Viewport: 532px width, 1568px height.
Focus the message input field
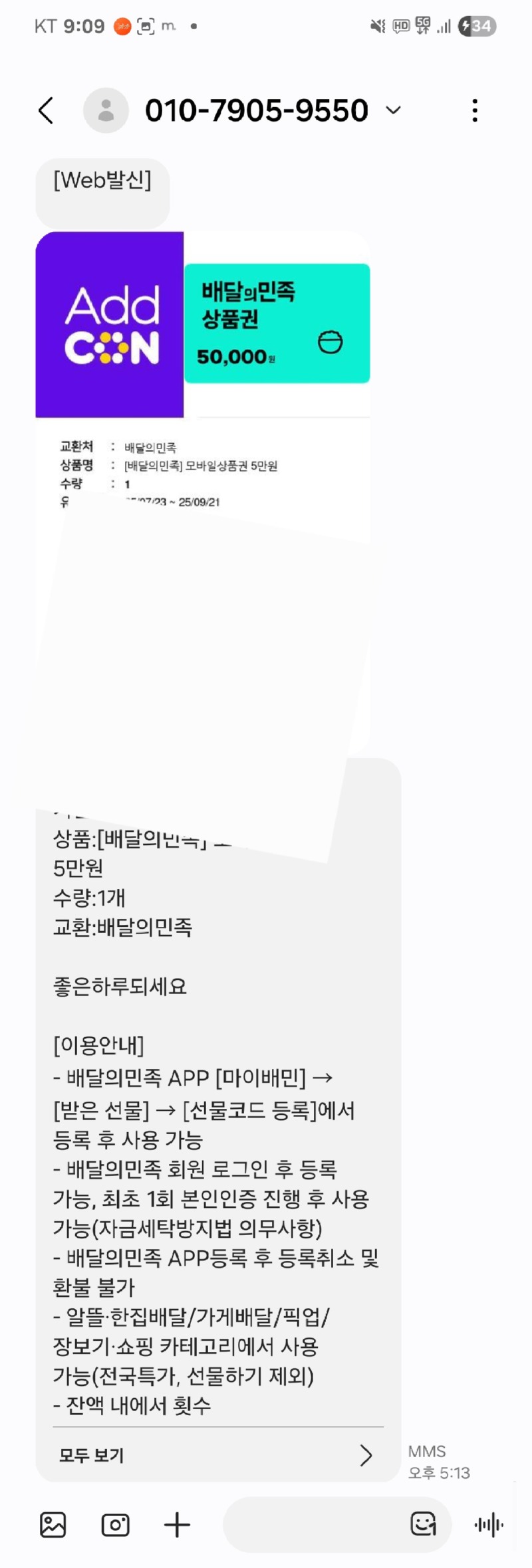click(x=313, y=1524)
